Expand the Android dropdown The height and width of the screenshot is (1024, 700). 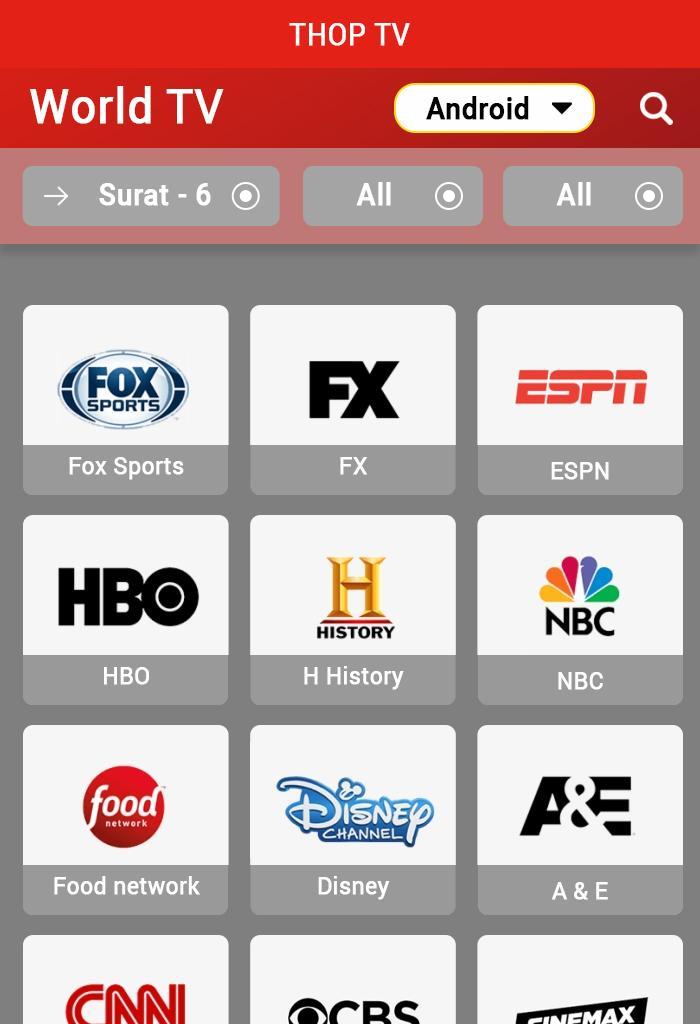(x=494, y=108)
